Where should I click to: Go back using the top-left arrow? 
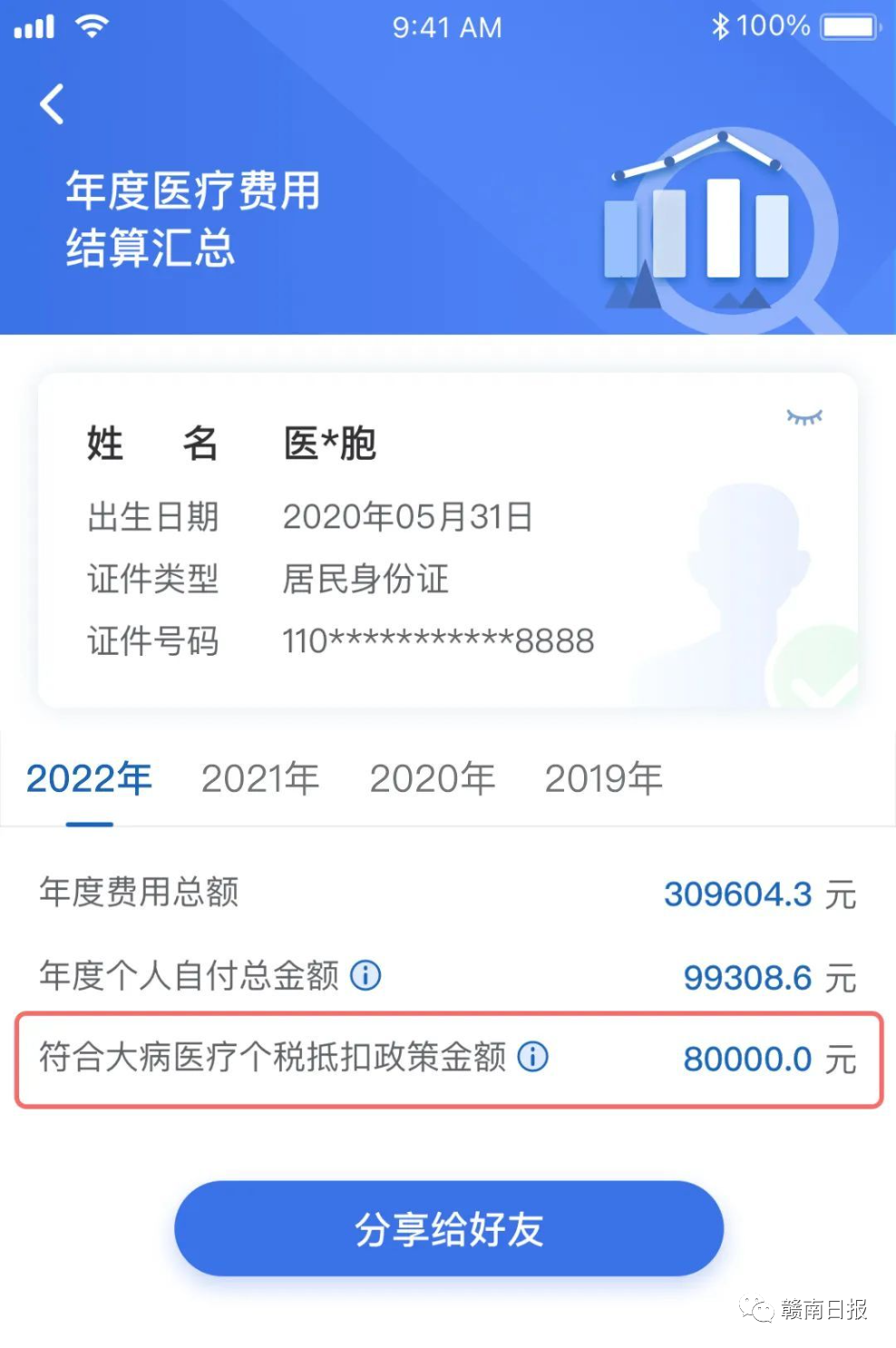pos(53,103)
